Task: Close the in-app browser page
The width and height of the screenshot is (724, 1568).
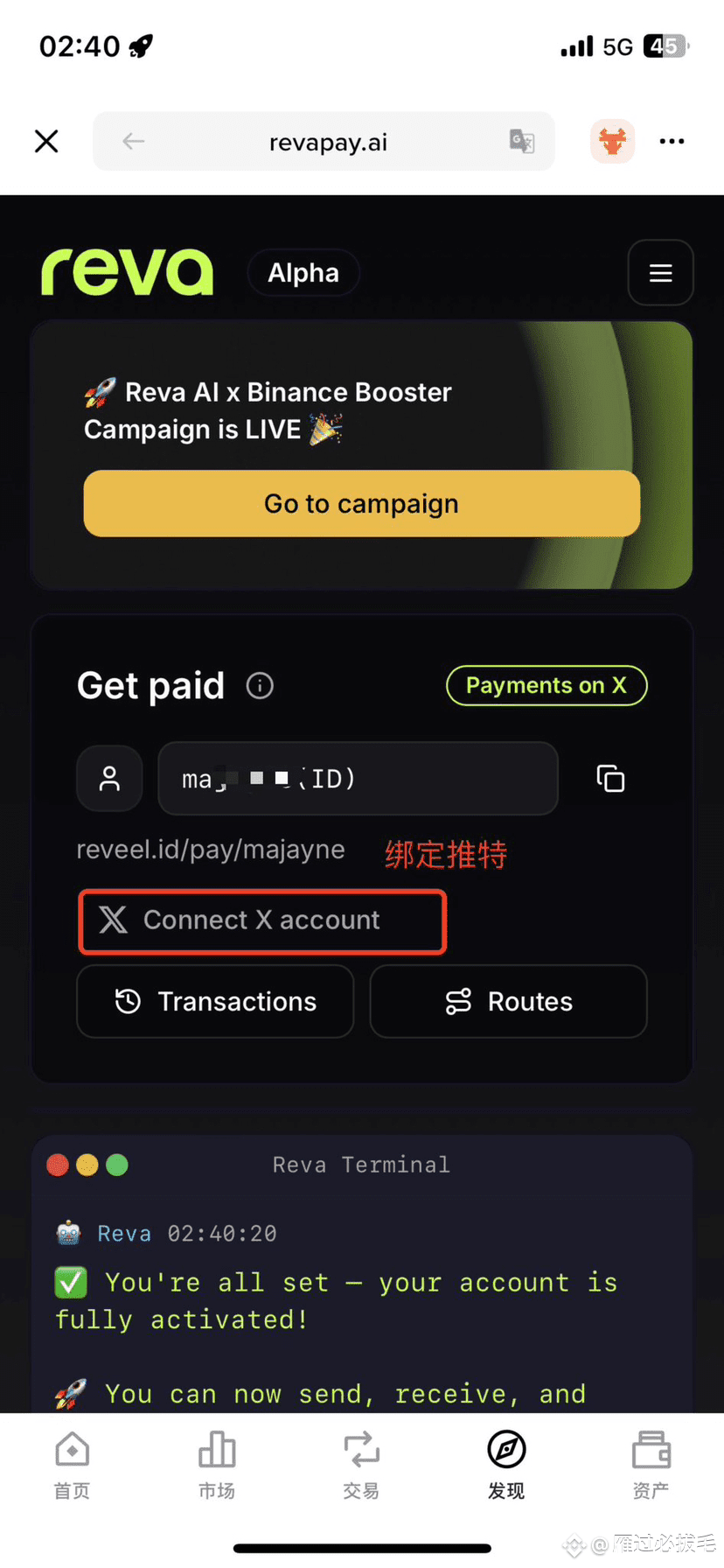Action: click(46, 141)
